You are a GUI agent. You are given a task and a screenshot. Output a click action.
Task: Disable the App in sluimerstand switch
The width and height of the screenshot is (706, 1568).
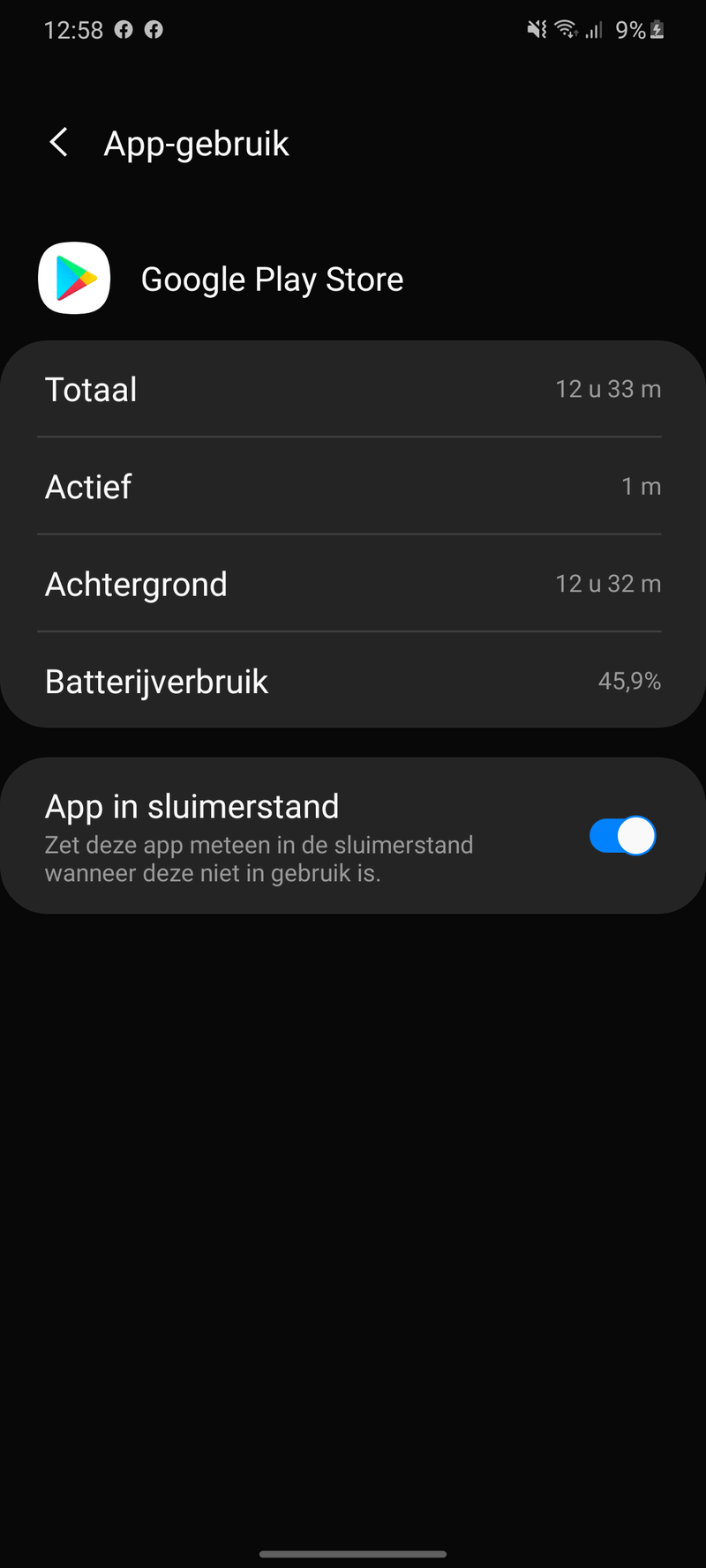(x=622, y=836)
